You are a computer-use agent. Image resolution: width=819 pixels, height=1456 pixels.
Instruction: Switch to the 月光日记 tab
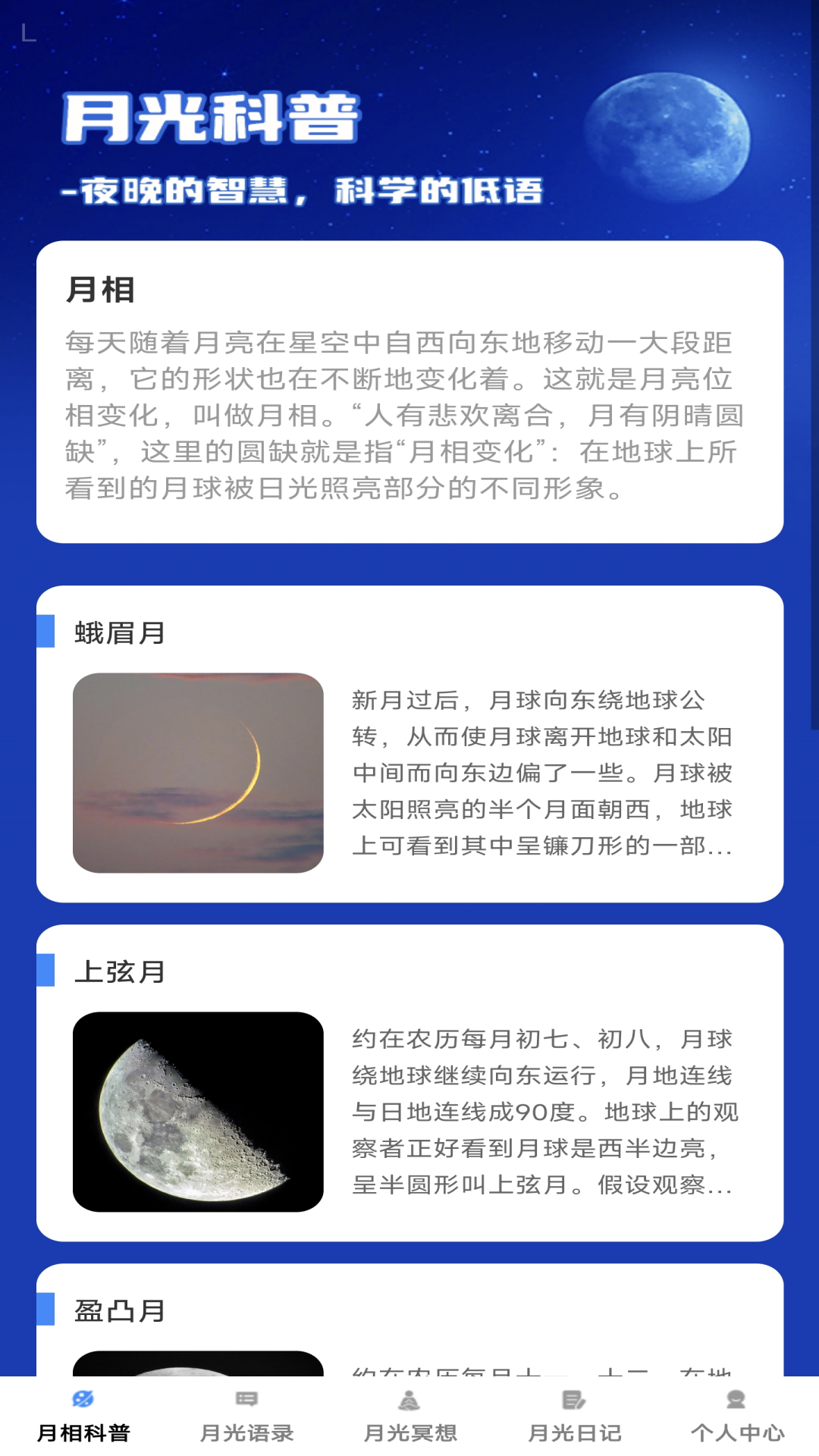pyautogui.click(x=574, y=1416)
